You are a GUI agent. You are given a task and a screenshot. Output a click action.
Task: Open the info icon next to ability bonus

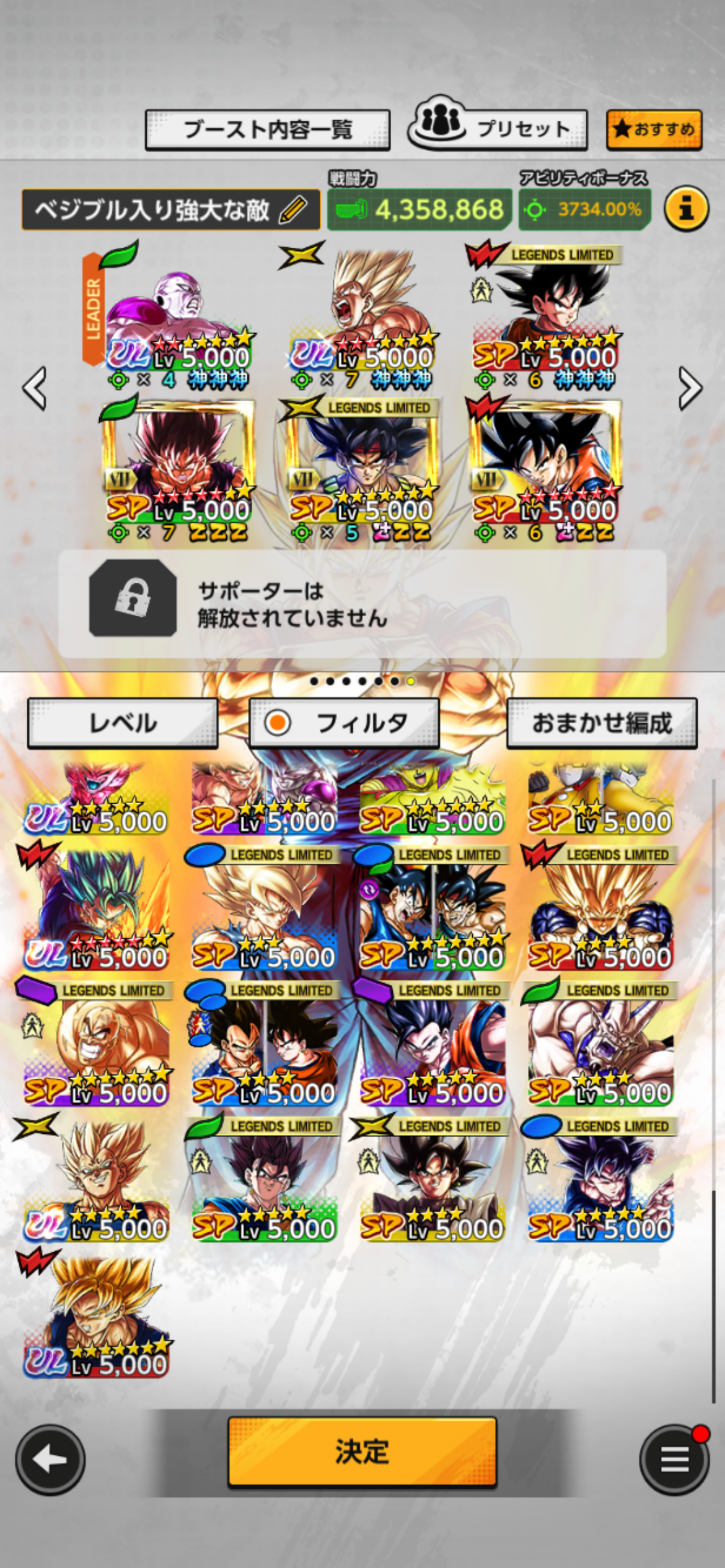click(x=686, y=209)
